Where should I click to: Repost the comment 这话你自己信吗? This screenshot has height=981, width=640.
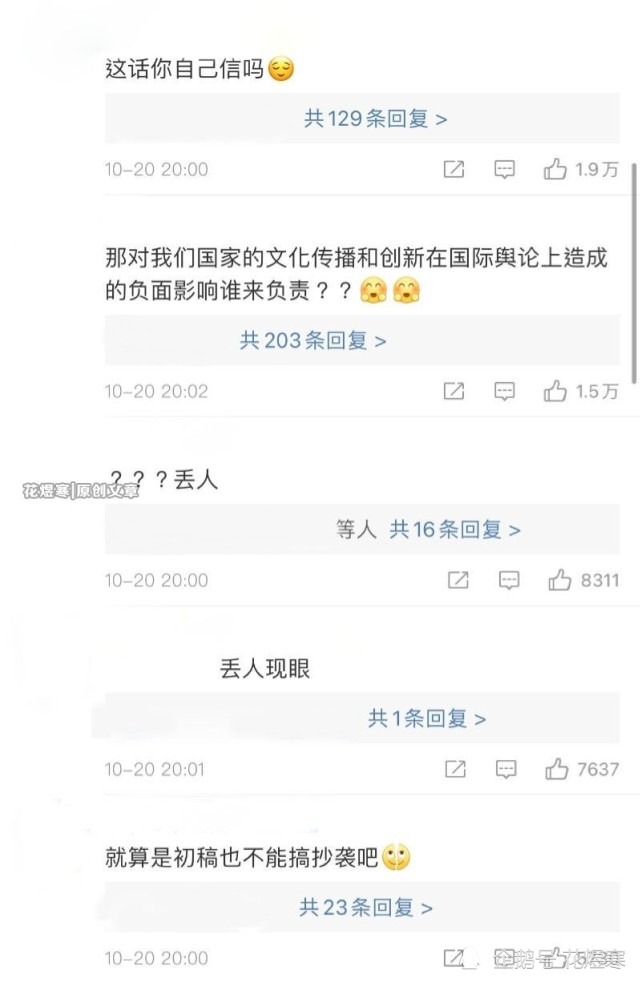454,170
